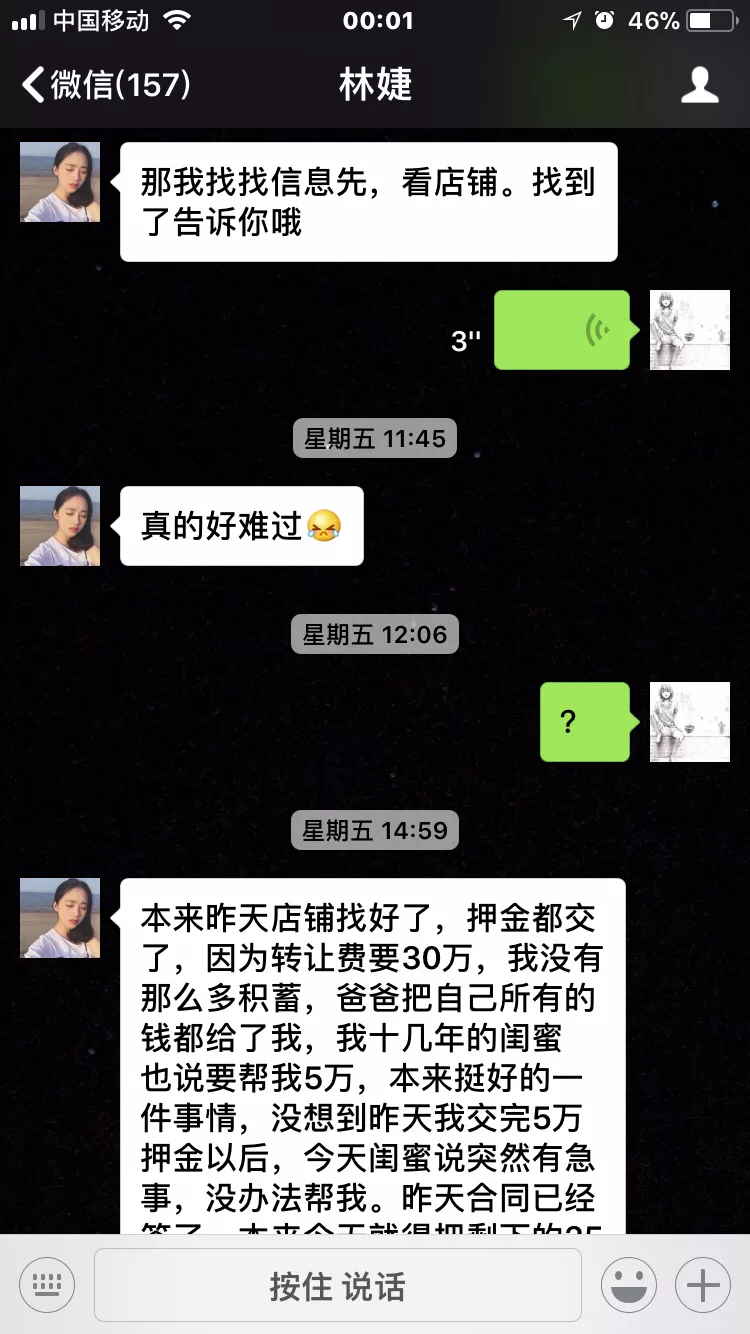
Task: Open the chat info profile icon
Action: [699, 85]
